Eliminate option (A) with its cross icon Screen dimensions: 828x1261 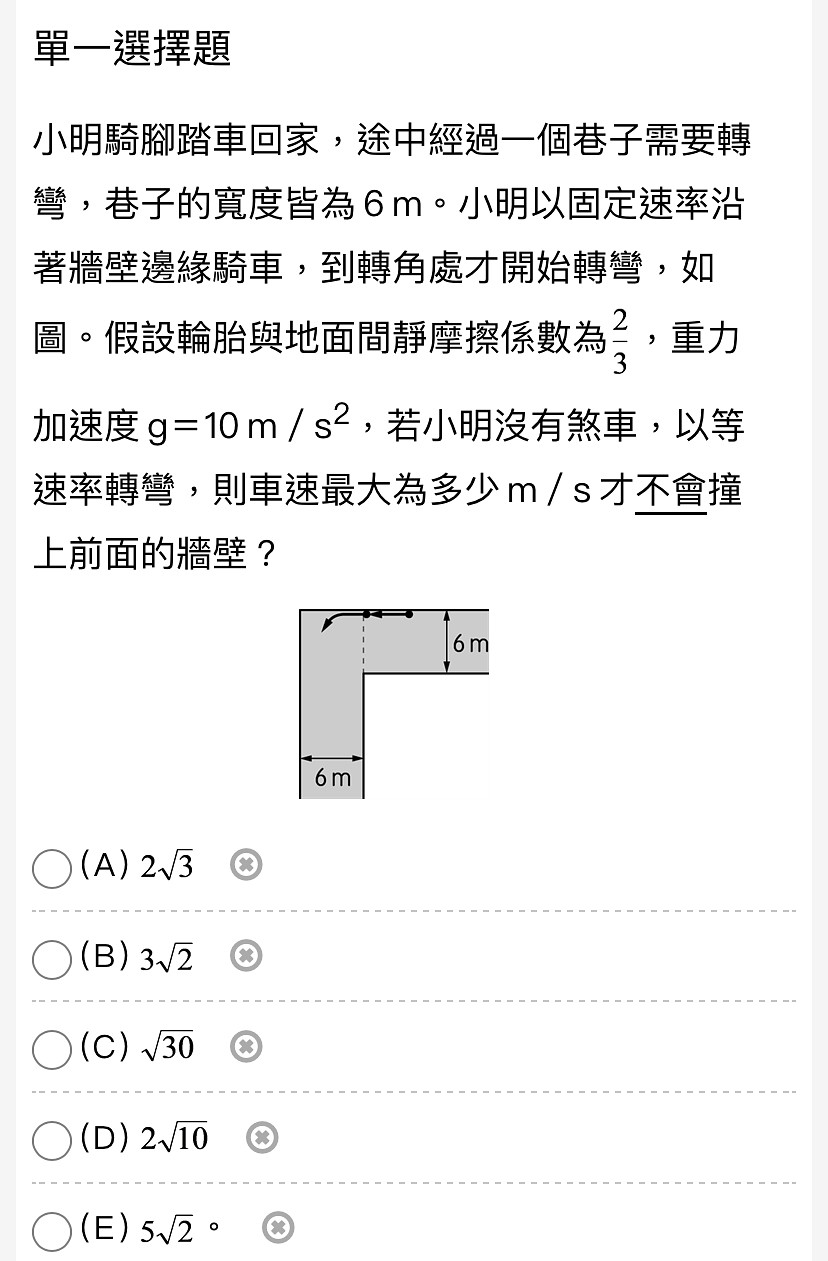pos(245,865)
